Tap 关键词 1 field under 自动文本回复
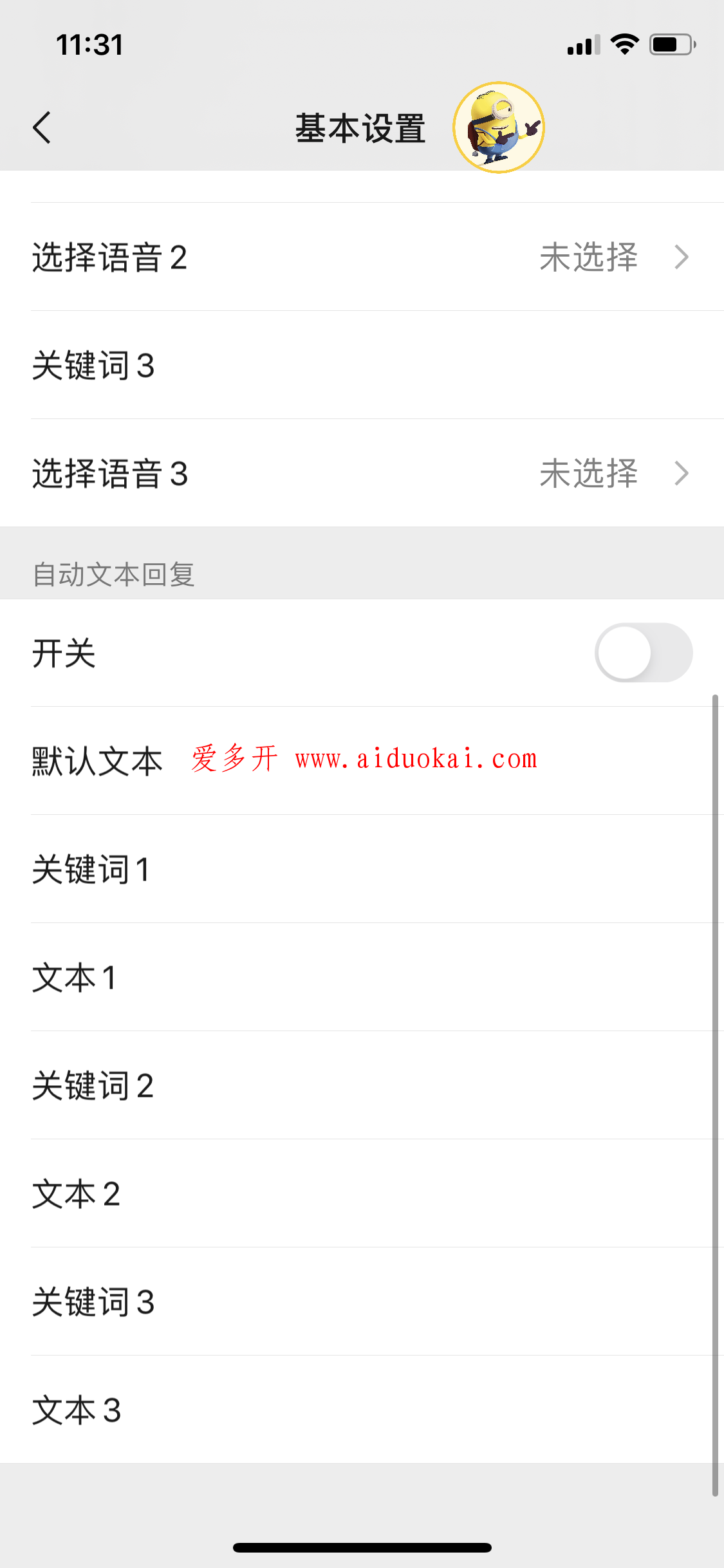The width and height of the screenshot is (724, 1568). point(362,869)
